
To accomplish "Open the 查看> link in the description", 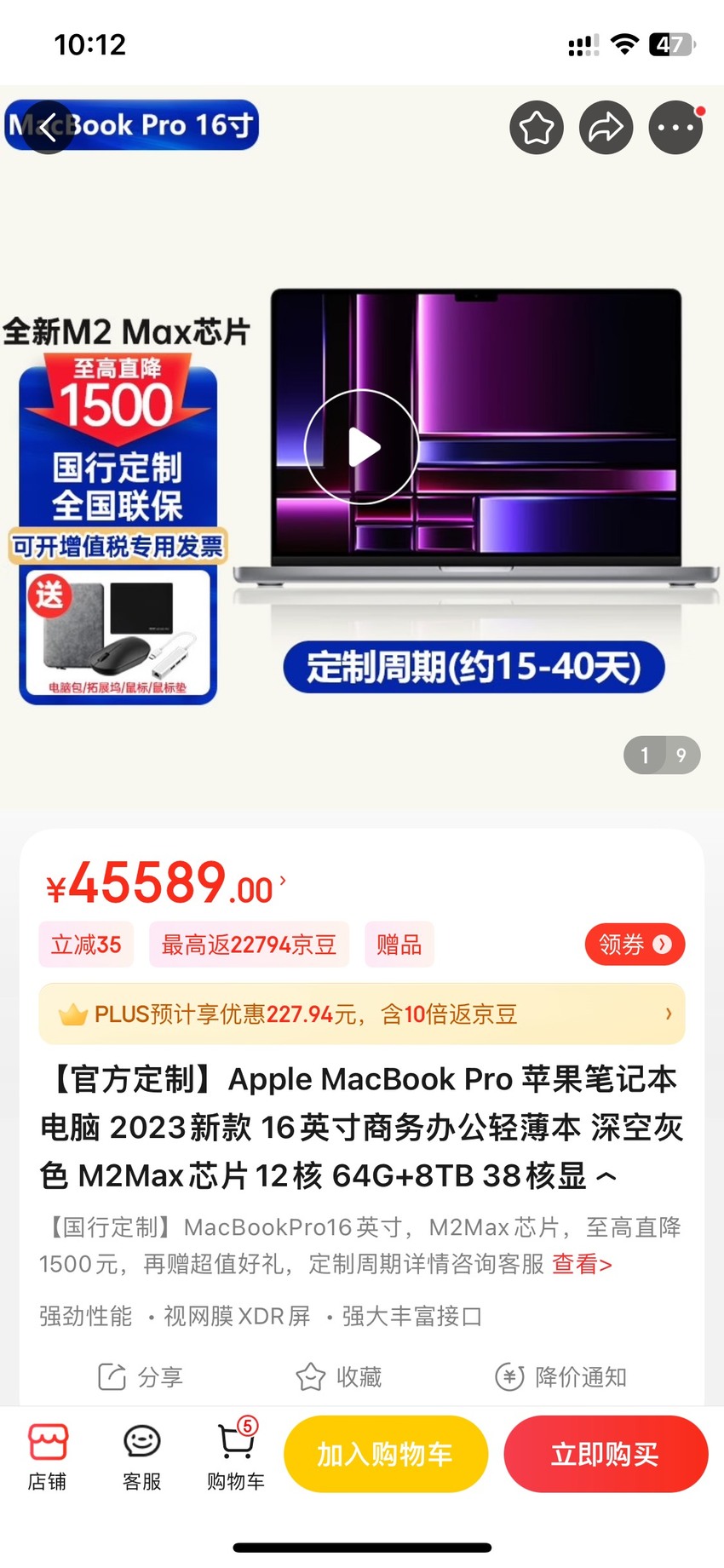I will point(582,1264).
